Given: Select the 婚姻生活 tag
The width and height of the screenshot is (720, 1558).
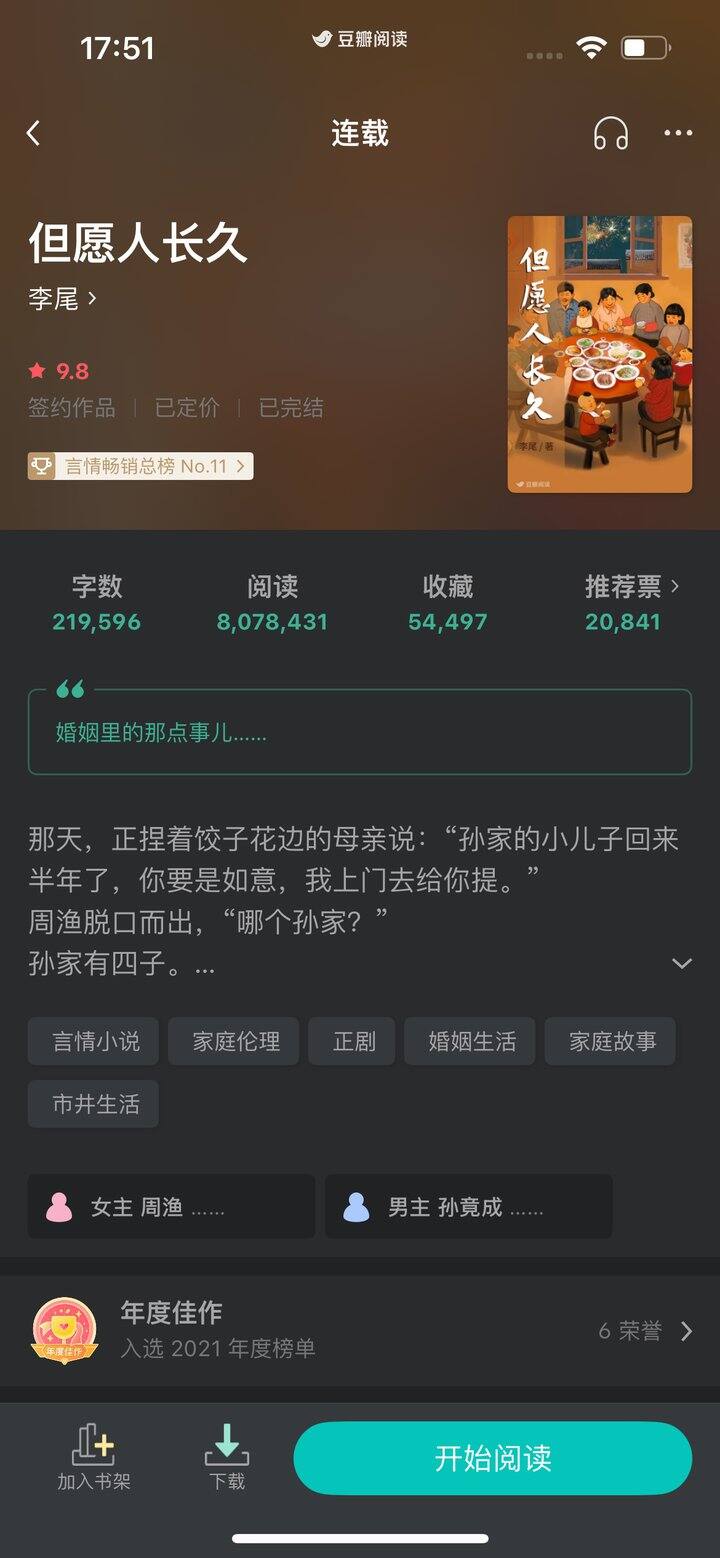Looking at the screenshot, I should [472, 1041].
